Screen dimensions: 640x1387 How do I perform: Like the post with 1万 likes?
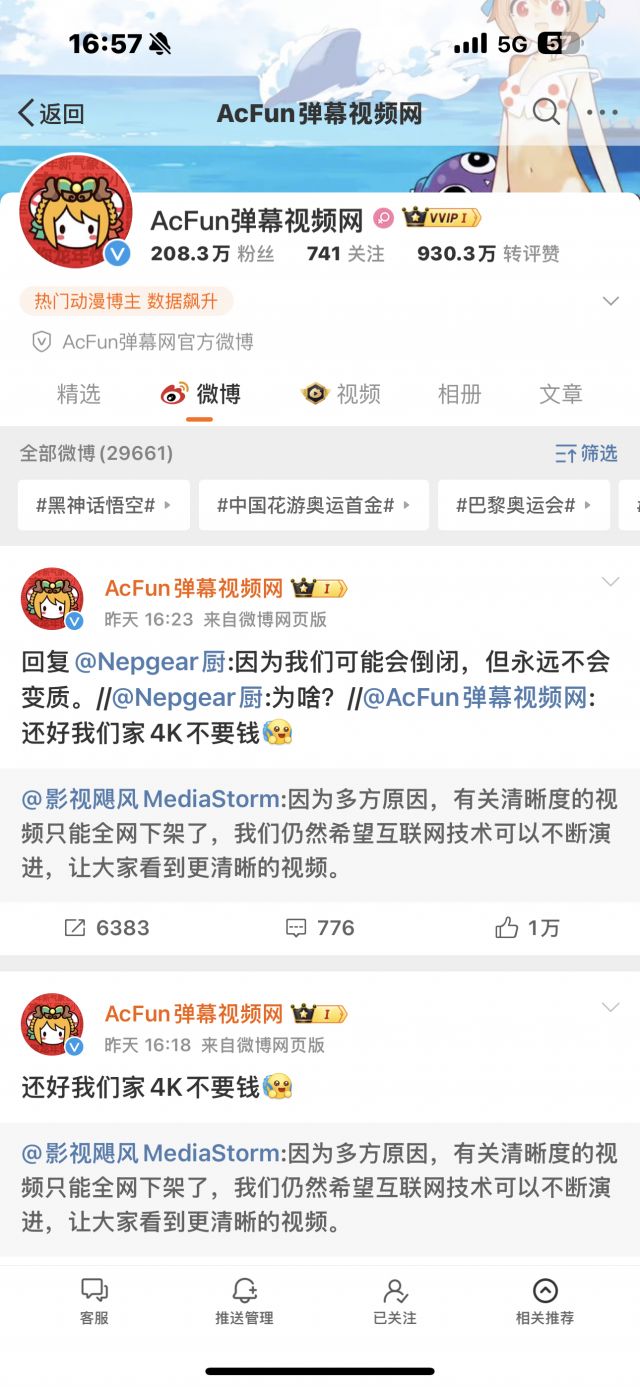point(527,928)
